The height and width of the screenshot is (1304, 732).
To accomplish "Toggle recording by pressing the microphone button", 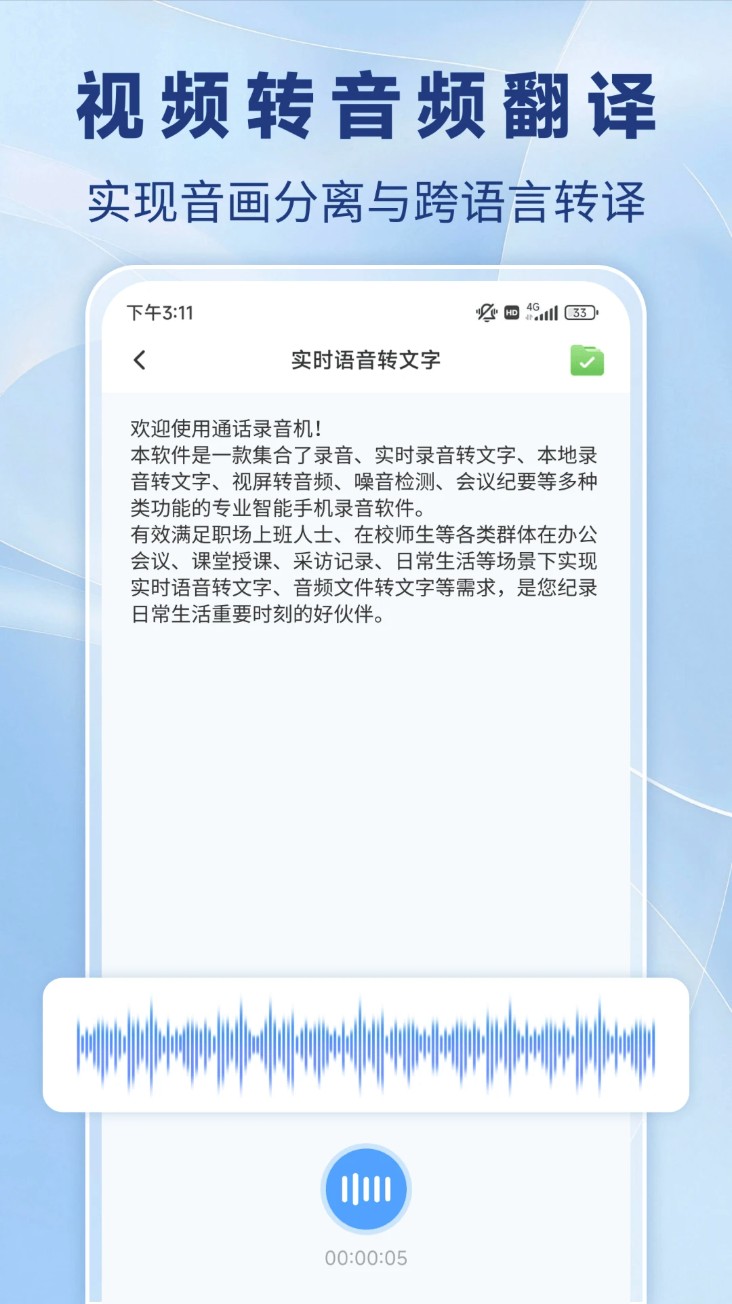I will pyautogui.click(x=366, y=1189).
